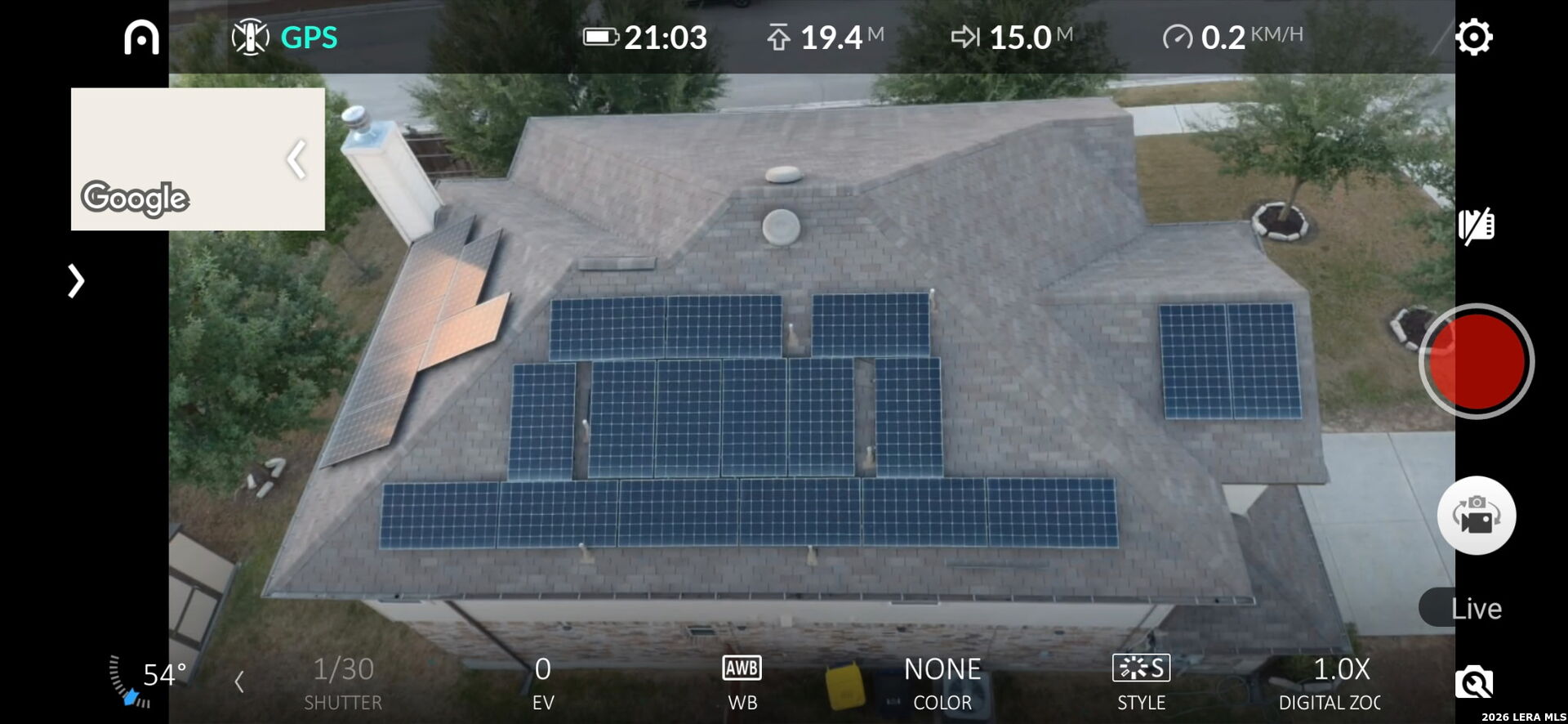Image resolution: width=1568 pixels, height=724 pixels.
Task: Open the media playback gallery
Action: tap(1474, 682)
